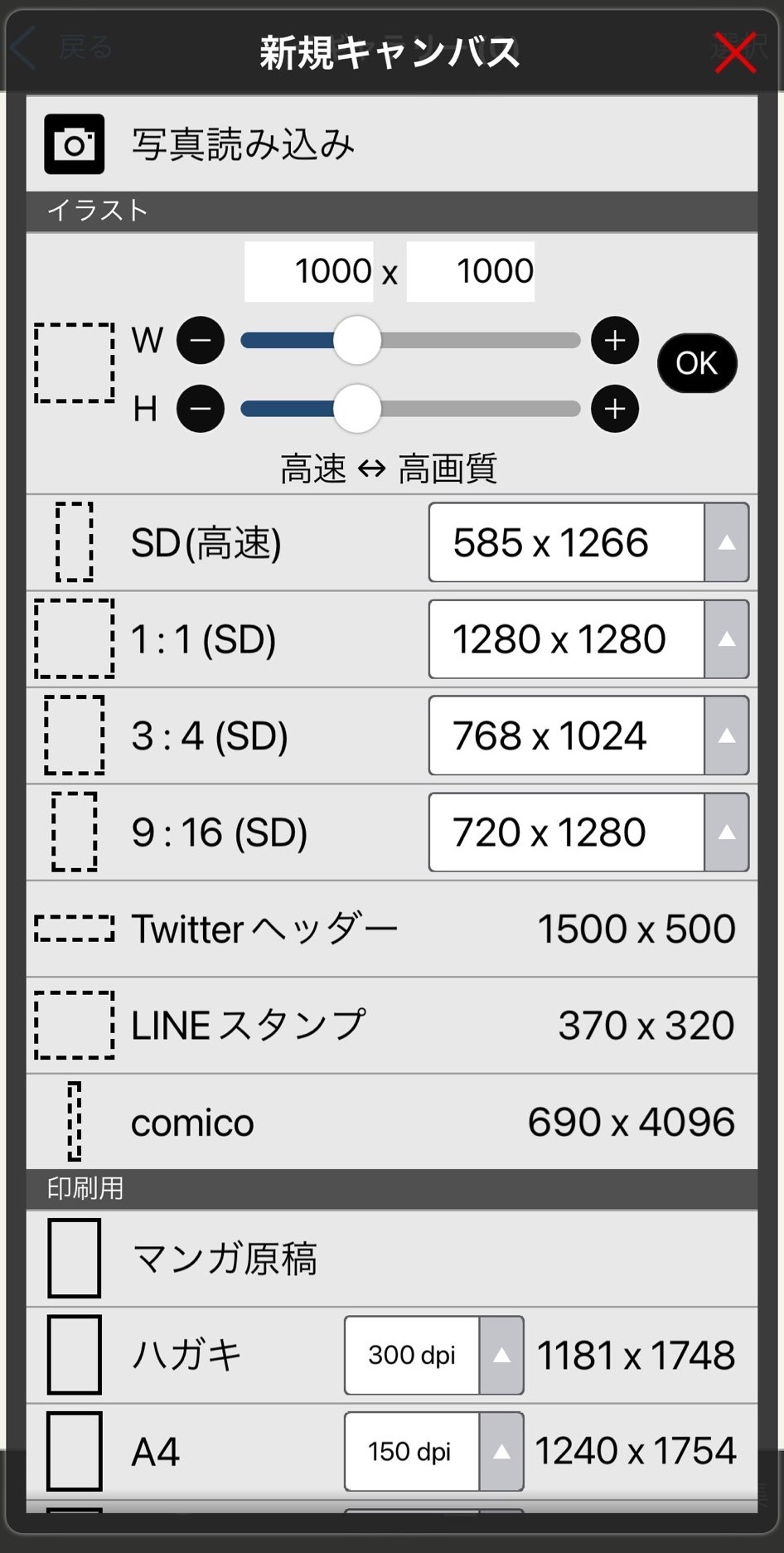Increase width with the W plus button
Viewport: 784px width, 1553px height.
(615, 340)
